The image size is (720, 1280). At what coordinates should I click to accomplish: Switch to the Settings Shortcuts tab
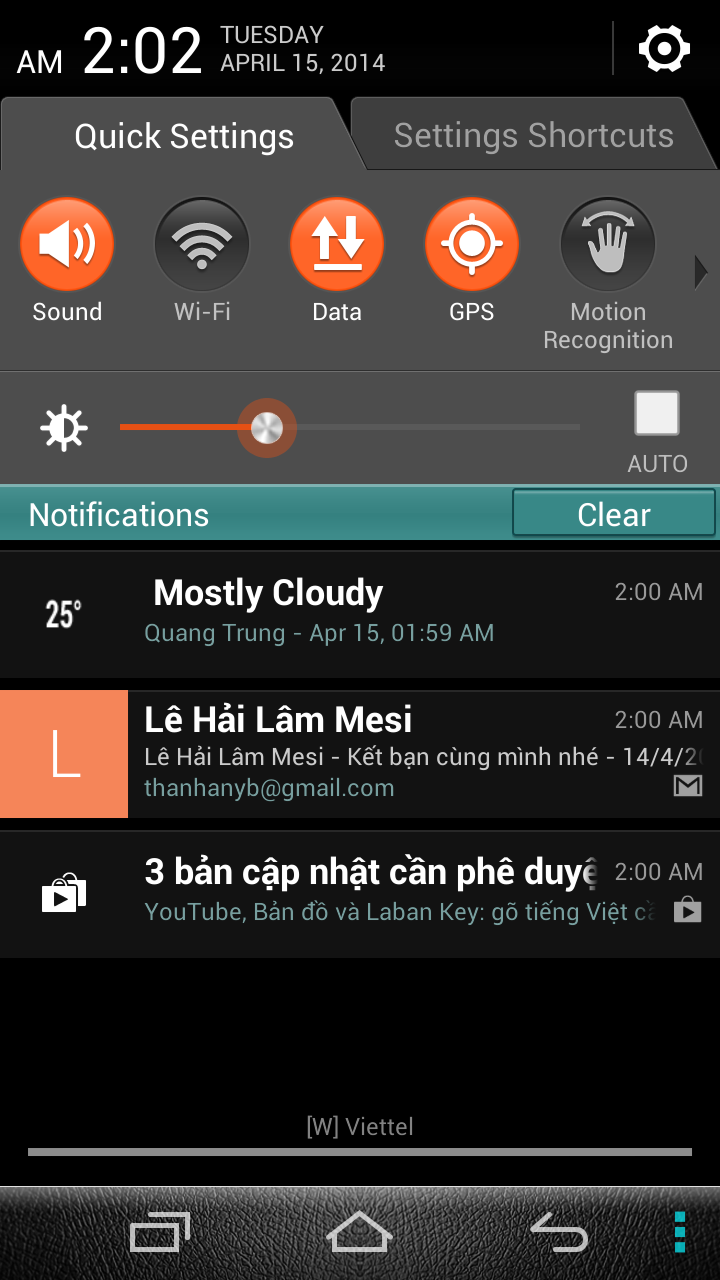click(533, 135)
